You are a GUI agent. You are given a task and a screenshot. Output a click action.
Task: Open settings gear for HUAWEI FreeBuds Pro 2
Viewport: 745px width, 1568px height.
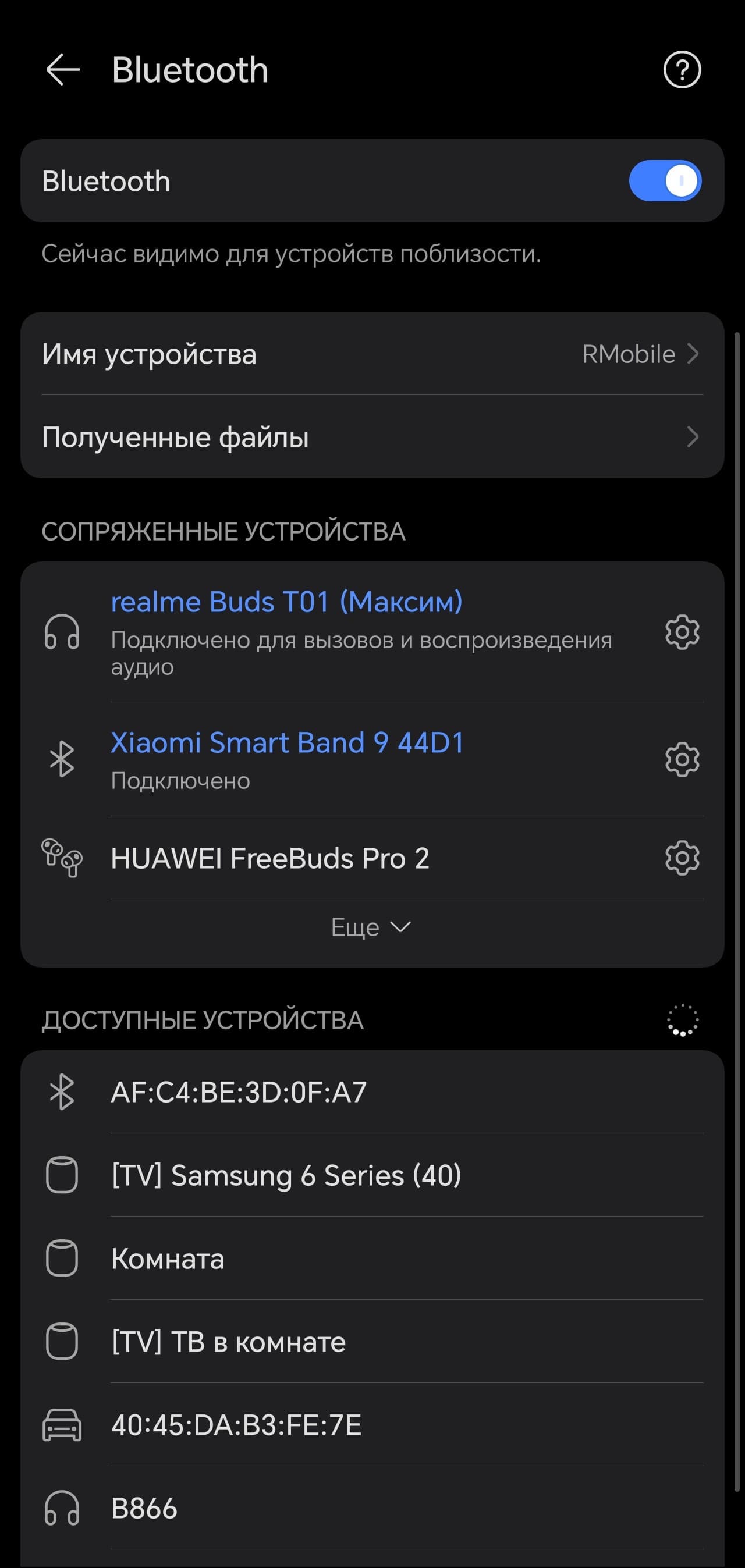click(x=682, y=858)
